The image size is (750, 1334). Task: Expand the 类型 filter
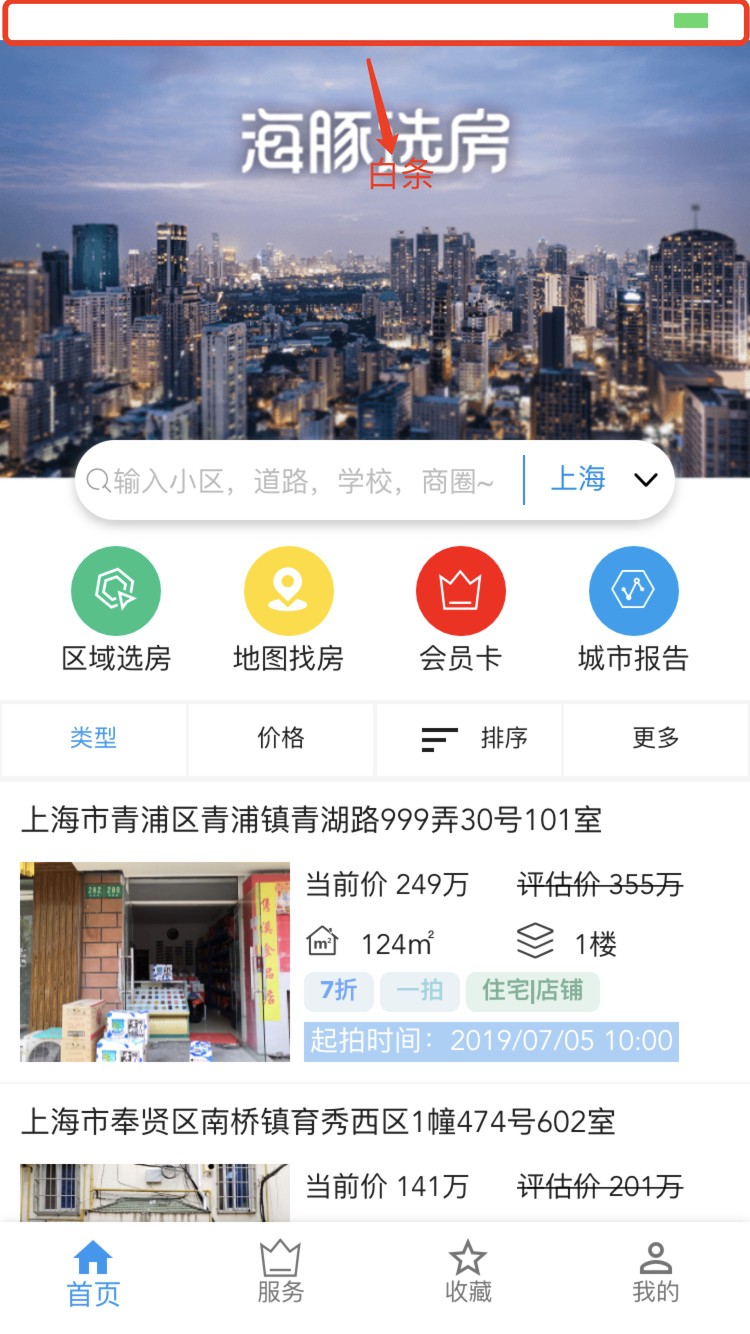pos(94,739)
